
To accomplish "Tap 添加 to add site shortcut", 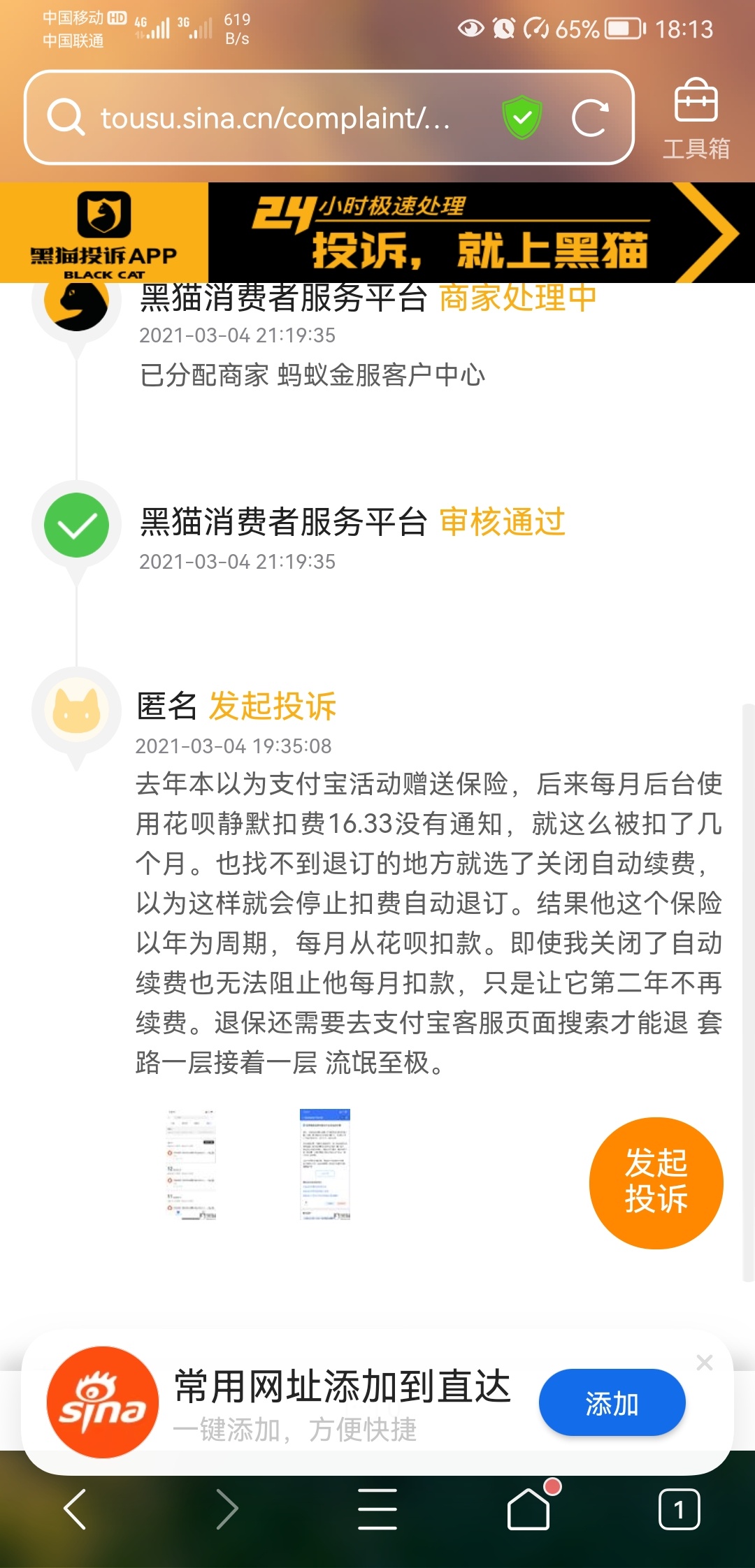I will pos(612,1403).
